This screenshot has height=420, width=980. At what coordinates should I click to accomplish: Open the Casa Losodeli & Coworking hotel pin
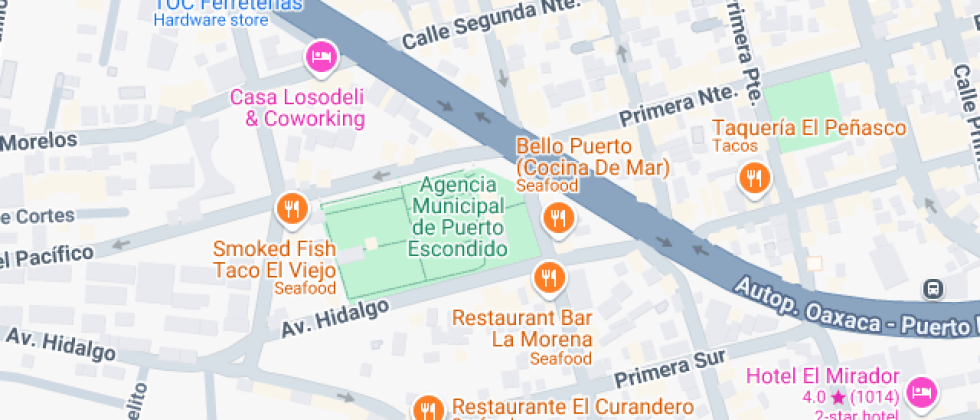pos(320,56)
